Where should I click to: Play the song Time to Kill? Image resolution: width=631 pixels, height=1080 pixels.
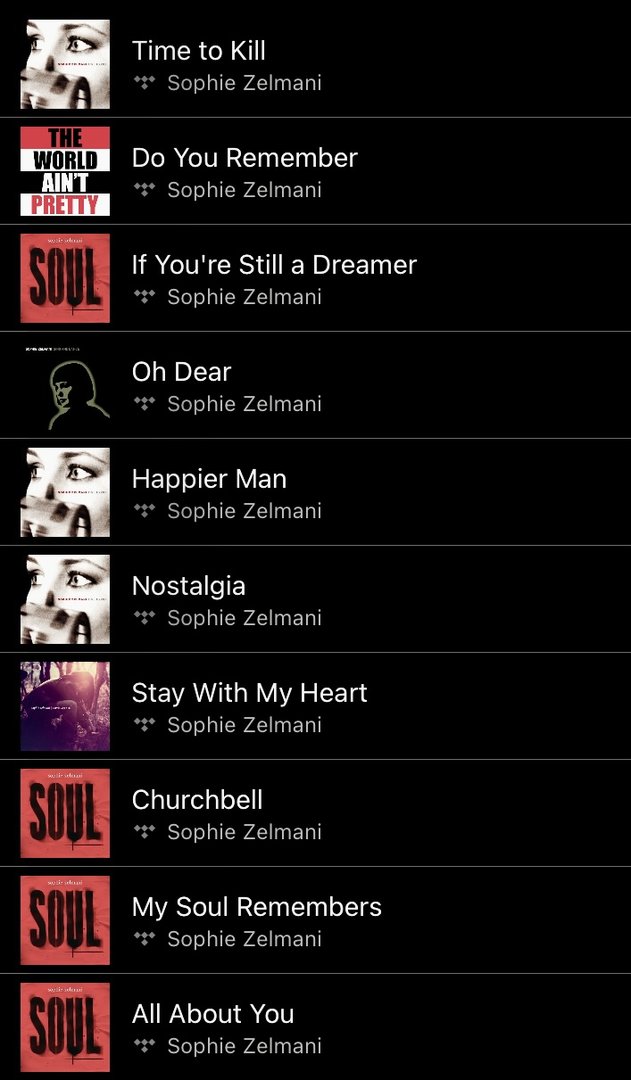199,51
